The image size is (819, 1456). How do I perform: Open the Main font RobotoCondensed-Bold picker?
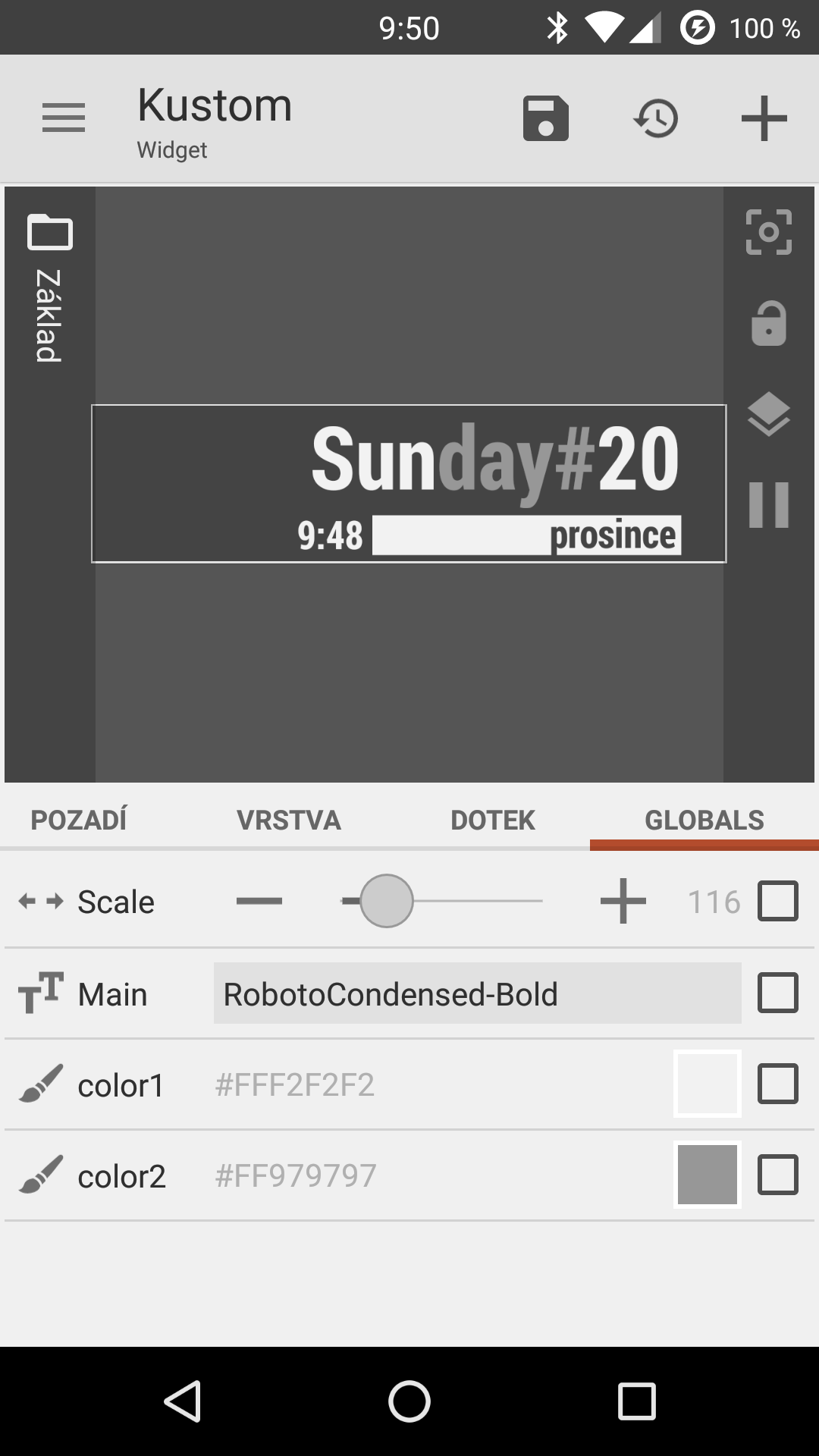[477, 993]
